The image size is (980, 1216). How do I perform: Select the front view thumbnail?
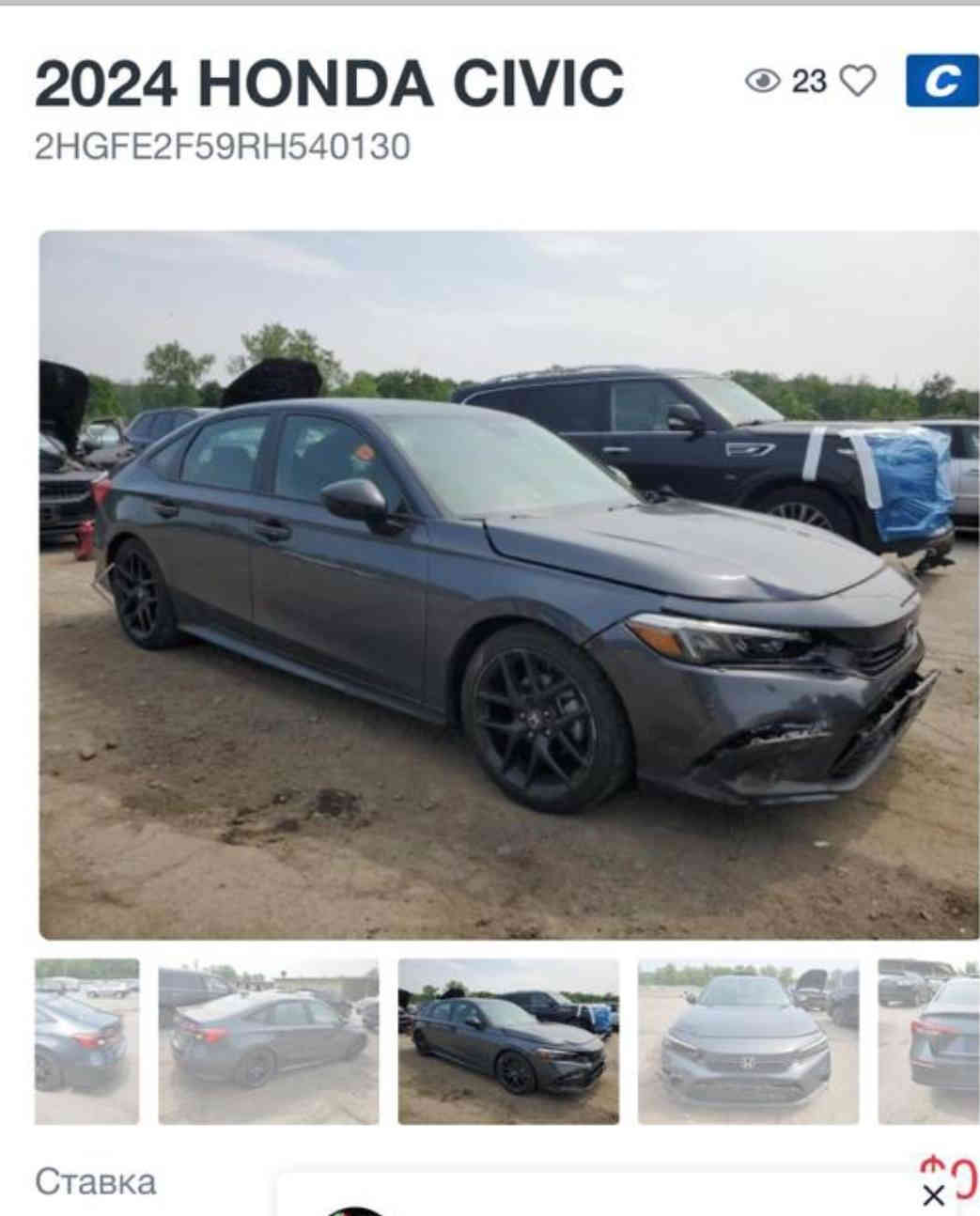pyautogui.click(x=748, y=1040)
